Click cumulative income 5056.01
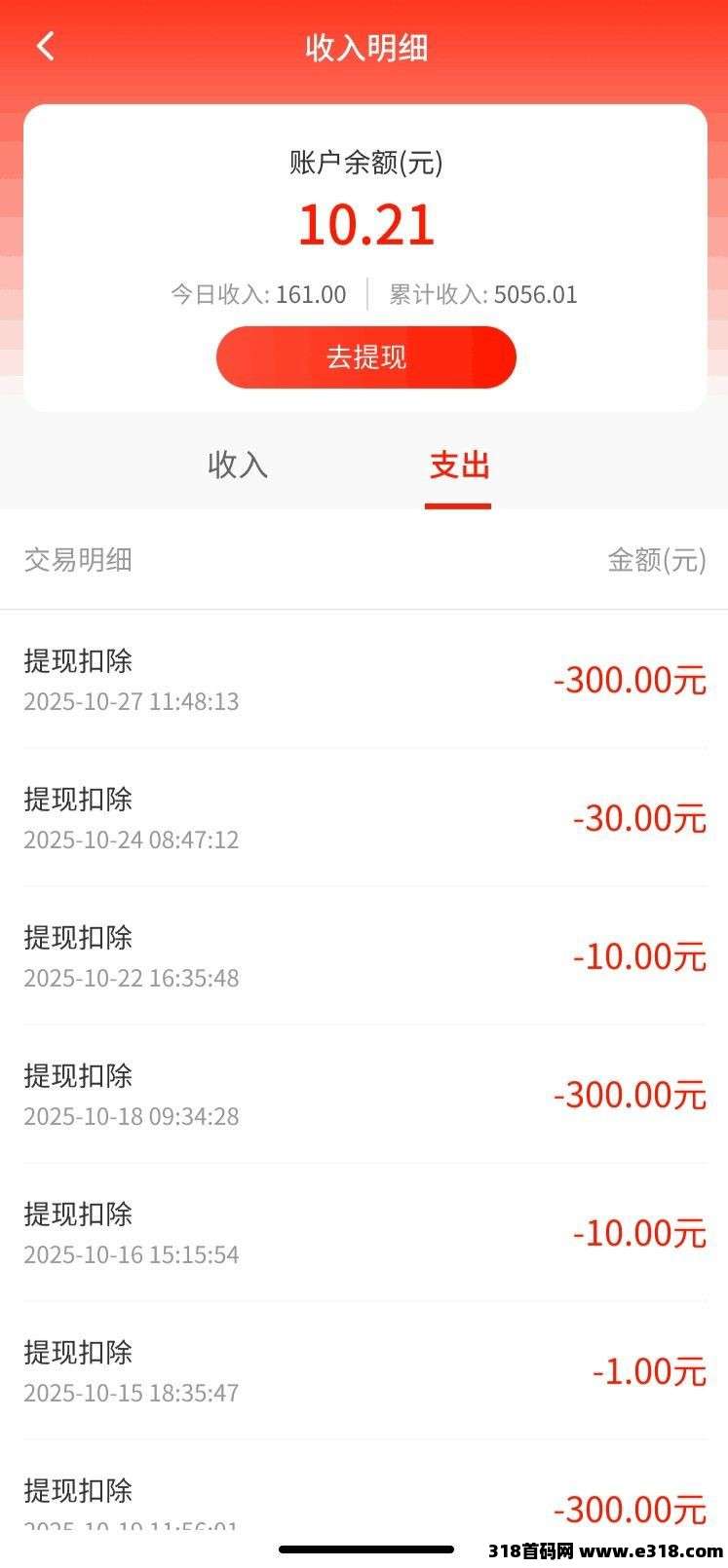 tap(535, 294)
